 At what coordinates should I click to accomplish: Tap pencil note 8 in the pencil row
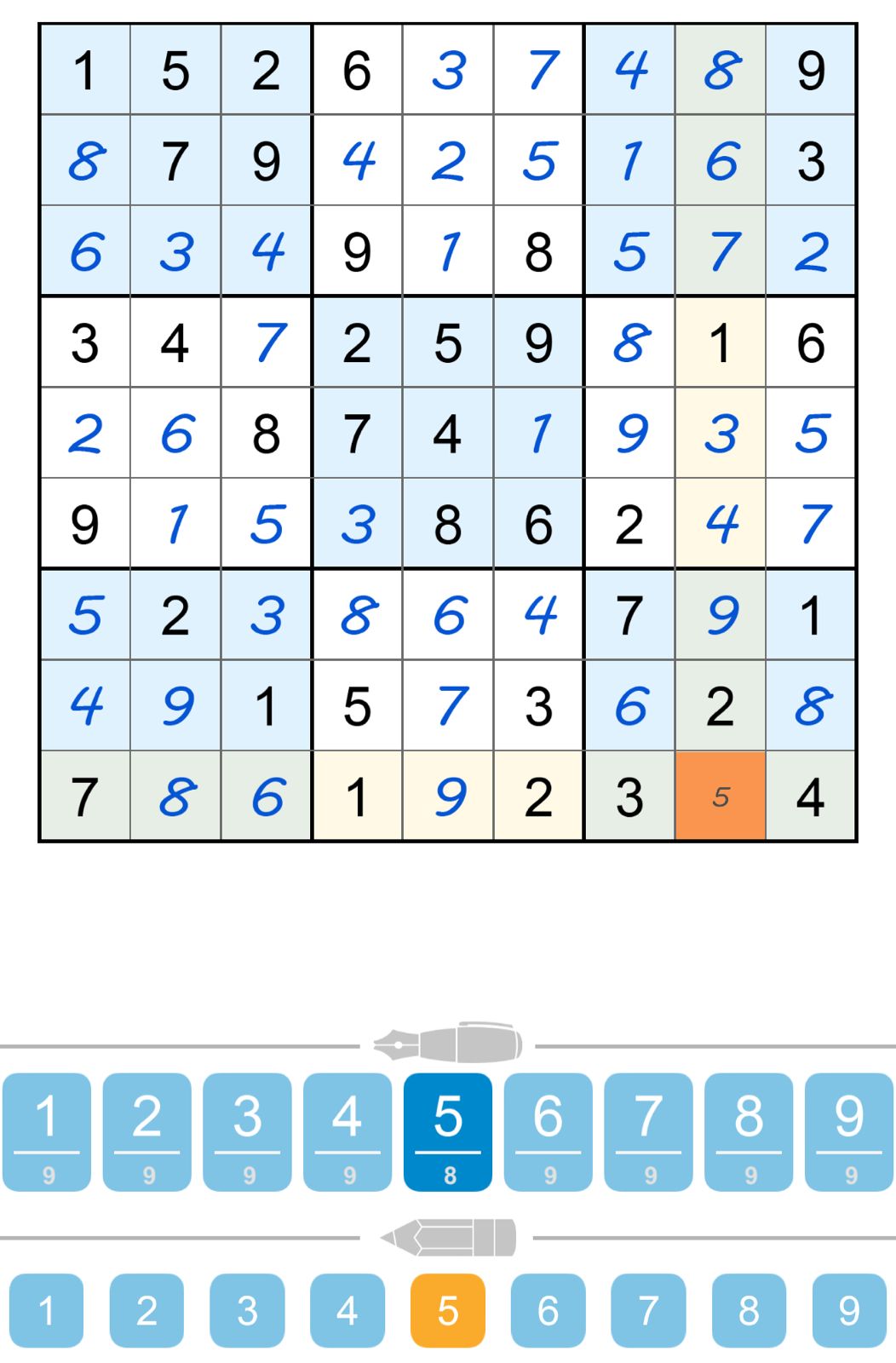(x=750, y=1310)
